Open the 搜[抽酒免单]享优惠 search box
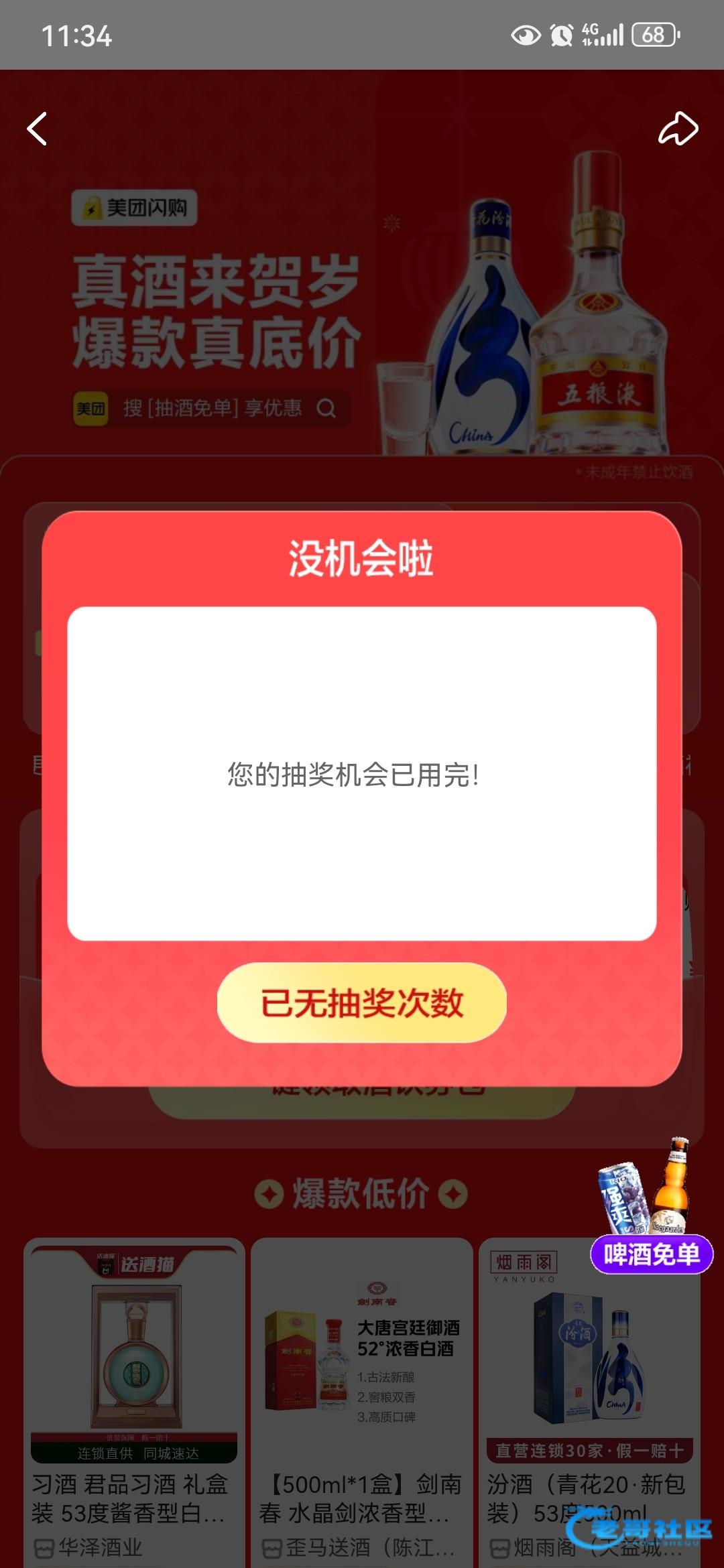This screenshot has width=724, height=1568. [212, 408]
